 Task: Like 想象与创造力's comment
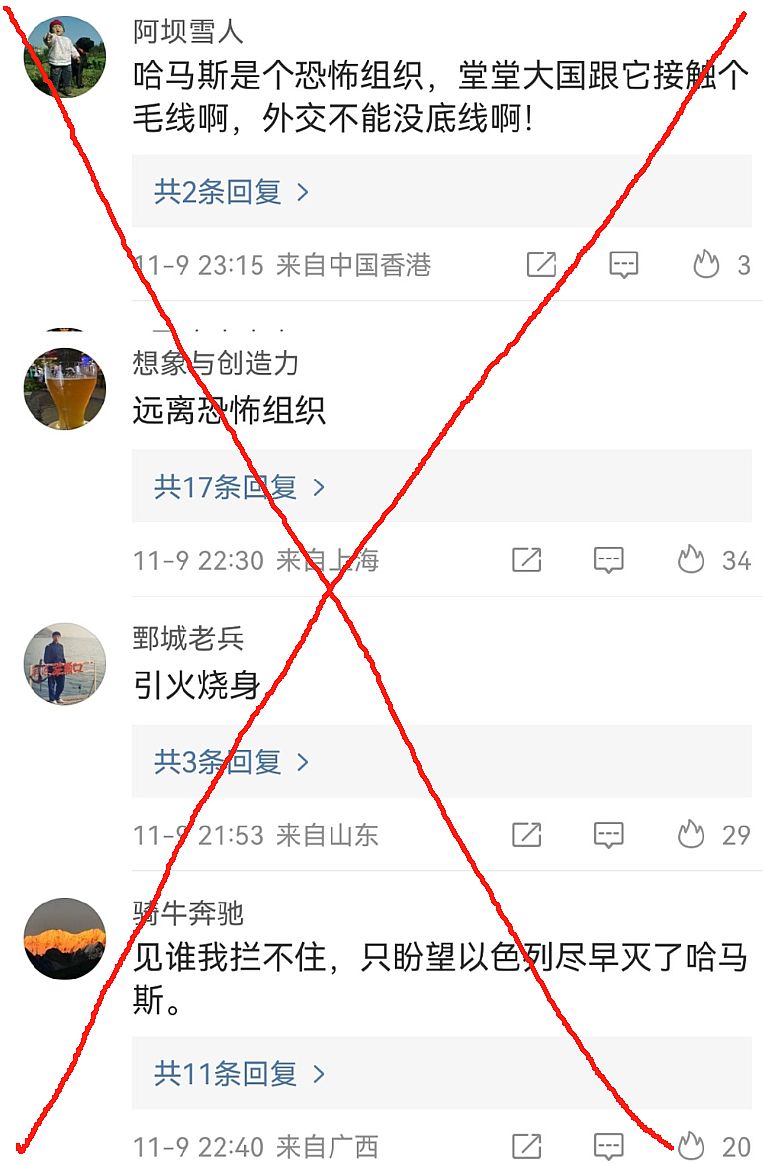pyautogui.click(x=691, y=560)
